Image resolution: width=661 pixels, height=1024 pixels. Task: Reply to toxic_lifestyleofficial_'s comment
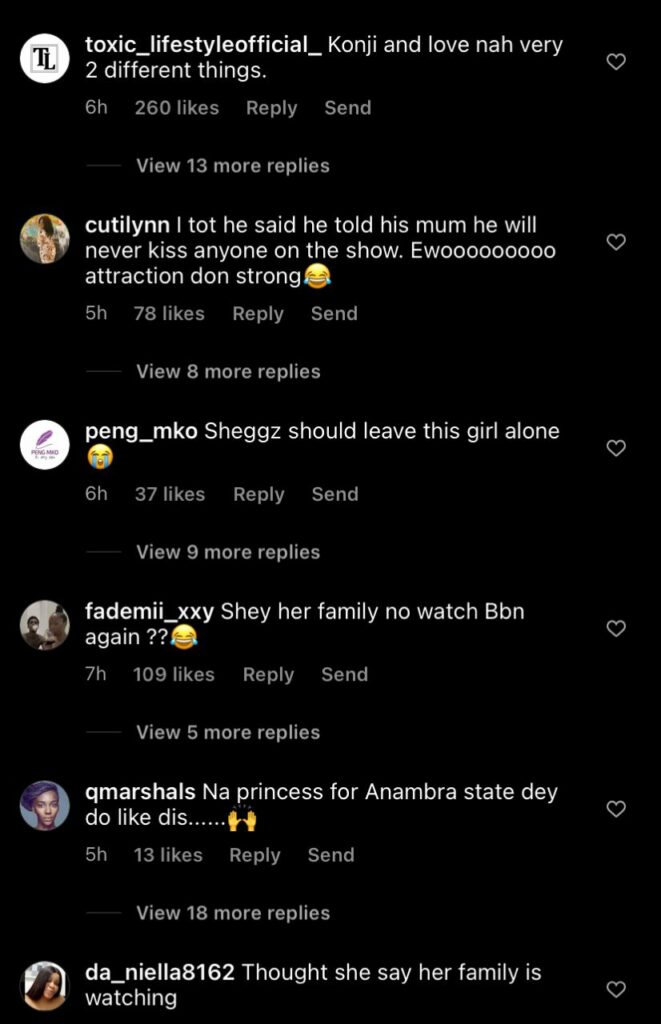(271, 108)
